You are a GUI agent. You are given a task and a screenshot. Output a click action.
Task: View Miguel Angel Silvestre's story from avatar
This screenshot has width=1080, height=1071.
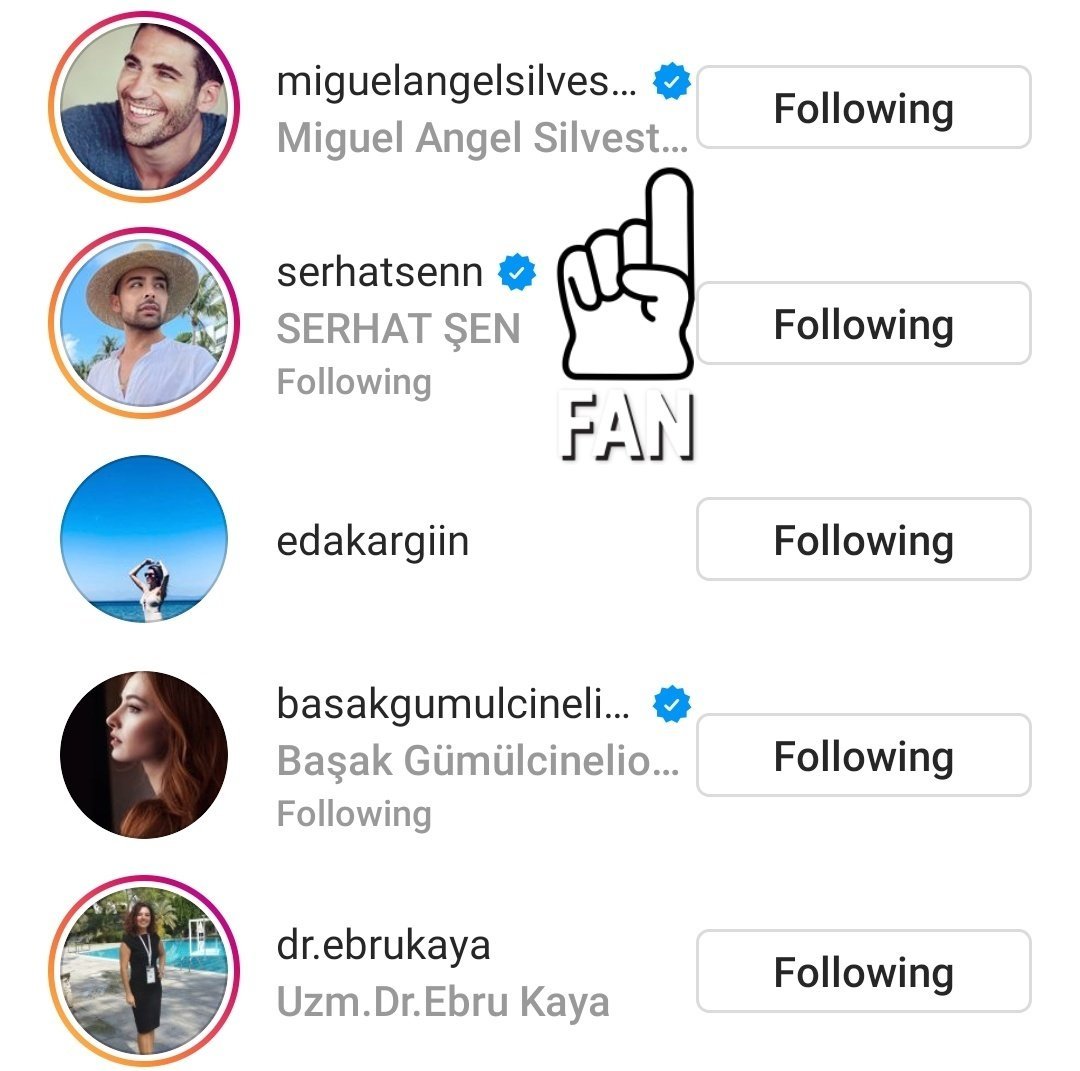point(144,107)
